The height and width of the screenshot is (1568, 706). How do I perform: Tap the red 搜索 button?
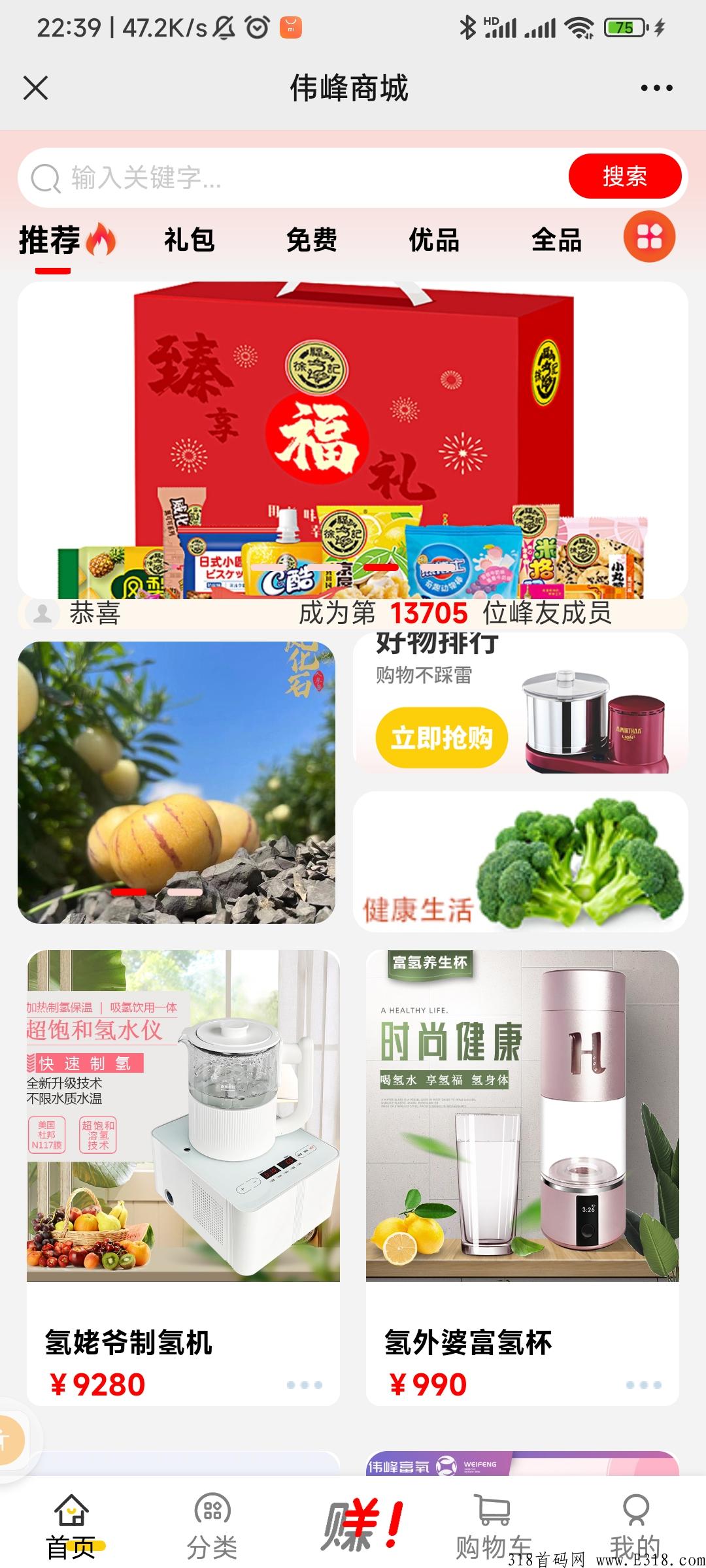(x=625, y=176)
